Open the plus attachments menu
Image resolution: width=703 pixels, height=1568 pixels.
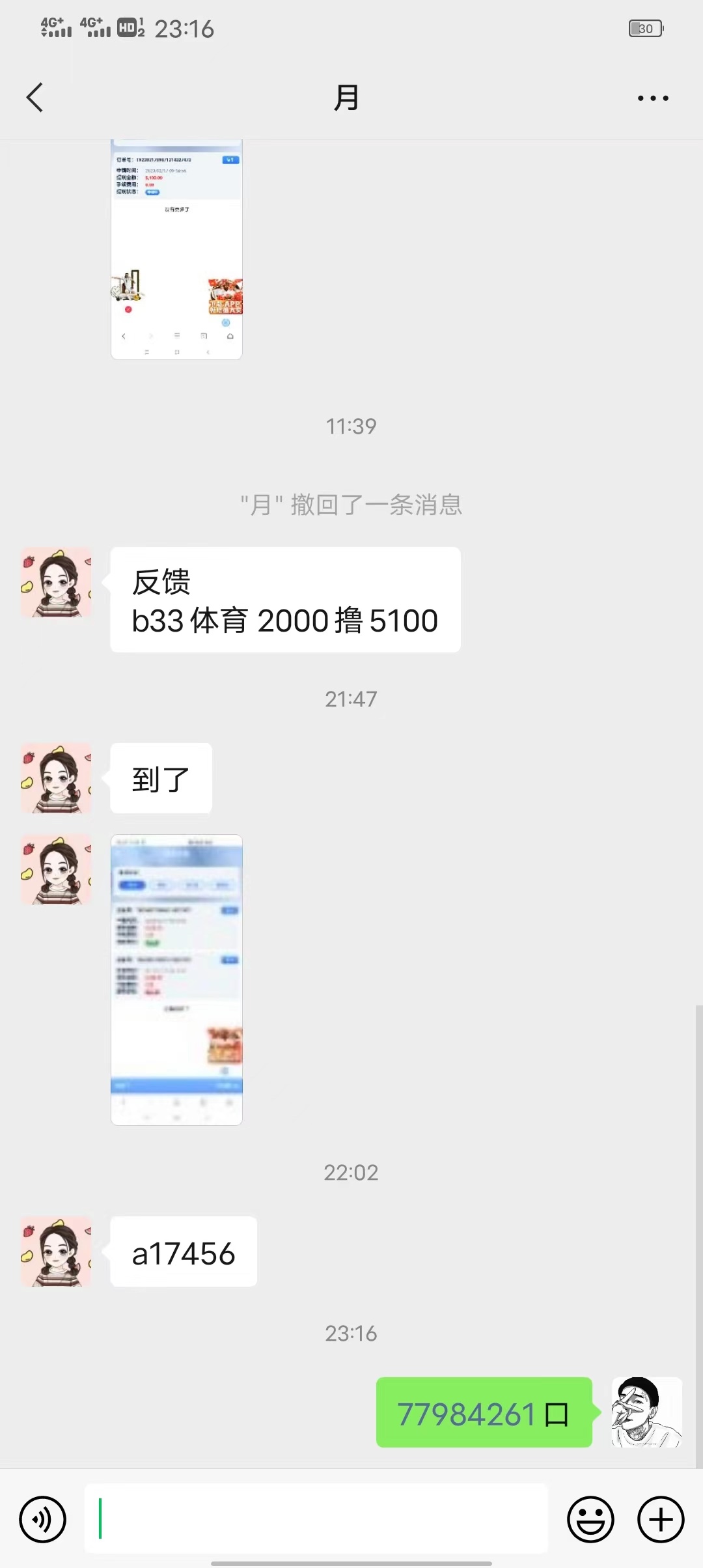pyautogui.click(x=661, y=1520)
